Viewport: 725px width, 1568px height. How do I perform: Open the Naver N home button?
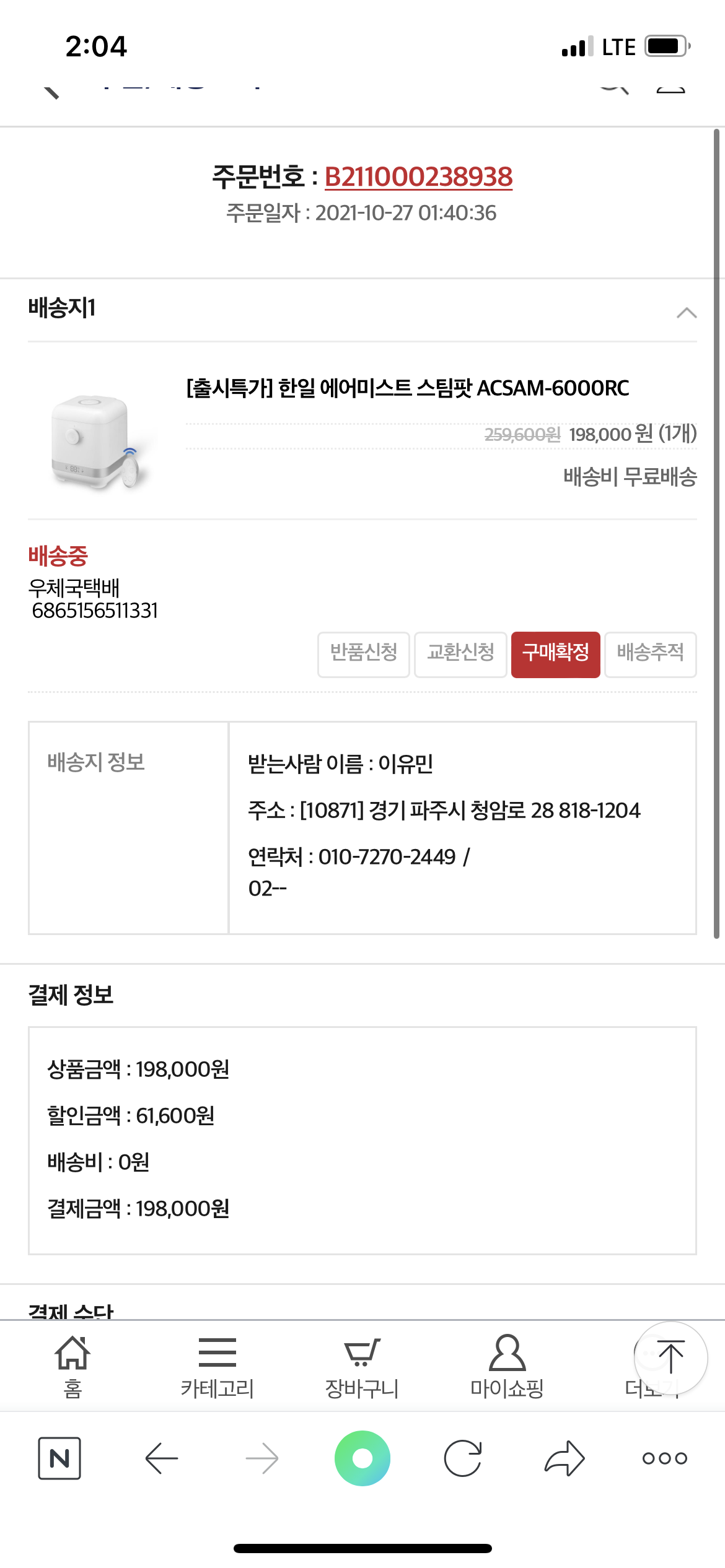point(59,1458)
